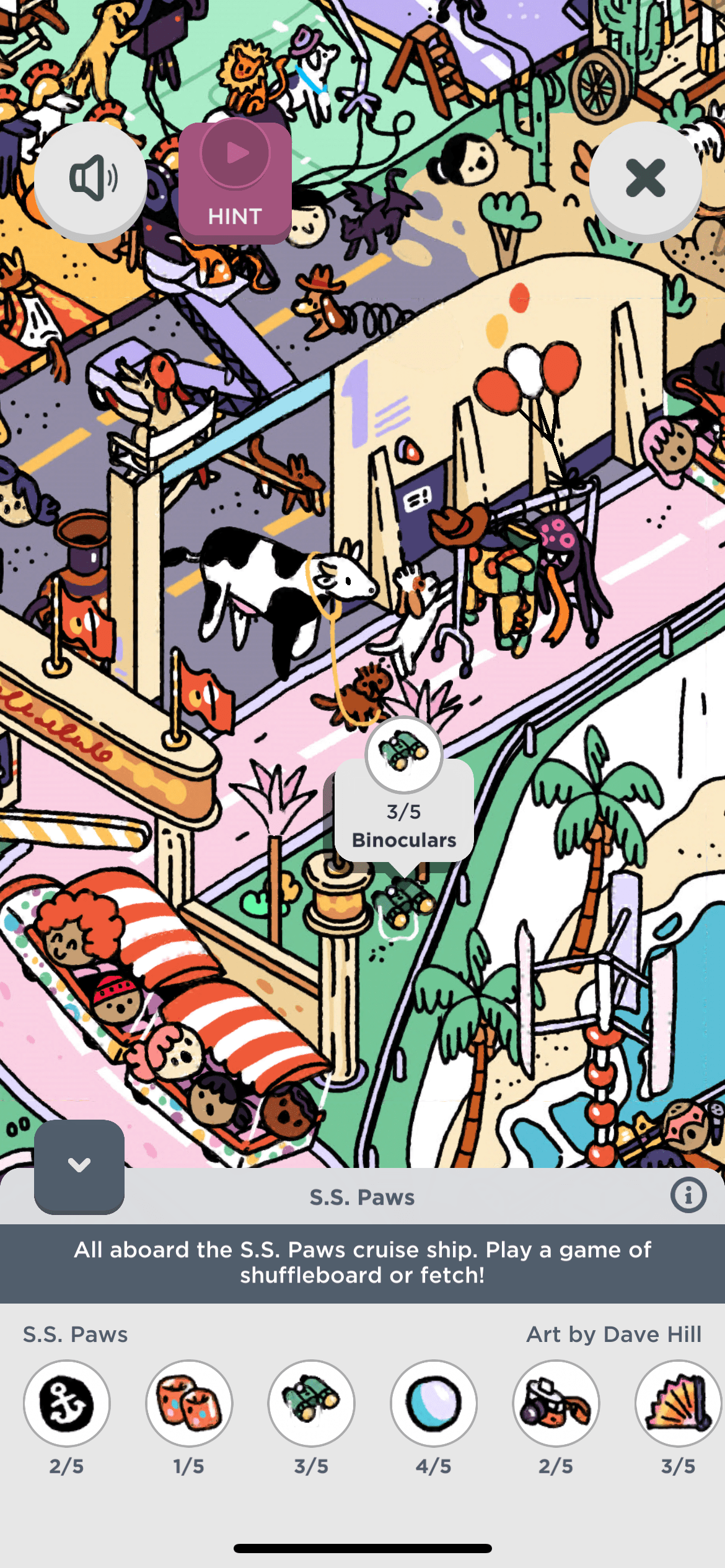
Task: Tap the Binoculars 3/5 tooltip
Action: click(x=404, y=811)
